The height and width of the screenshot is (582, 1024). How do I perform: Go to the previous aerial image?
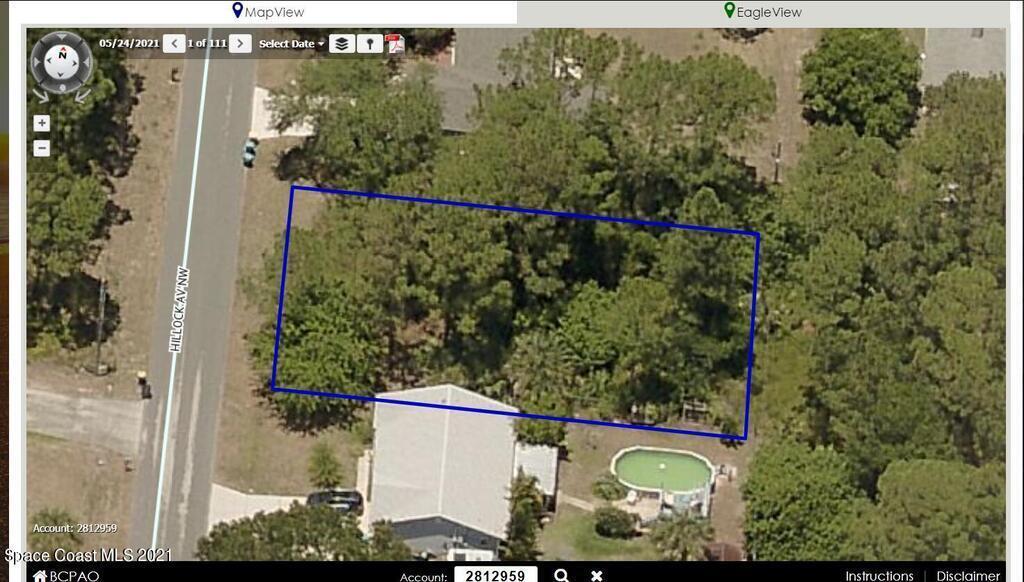(x=175, y=43)
